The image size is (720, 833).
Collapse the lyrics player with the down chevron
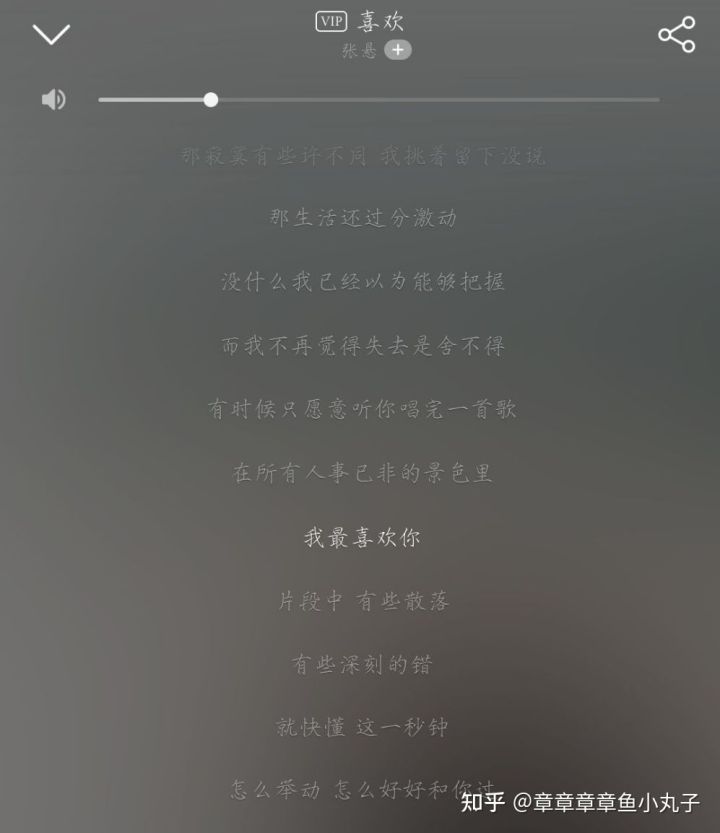(x=51, y=34)
